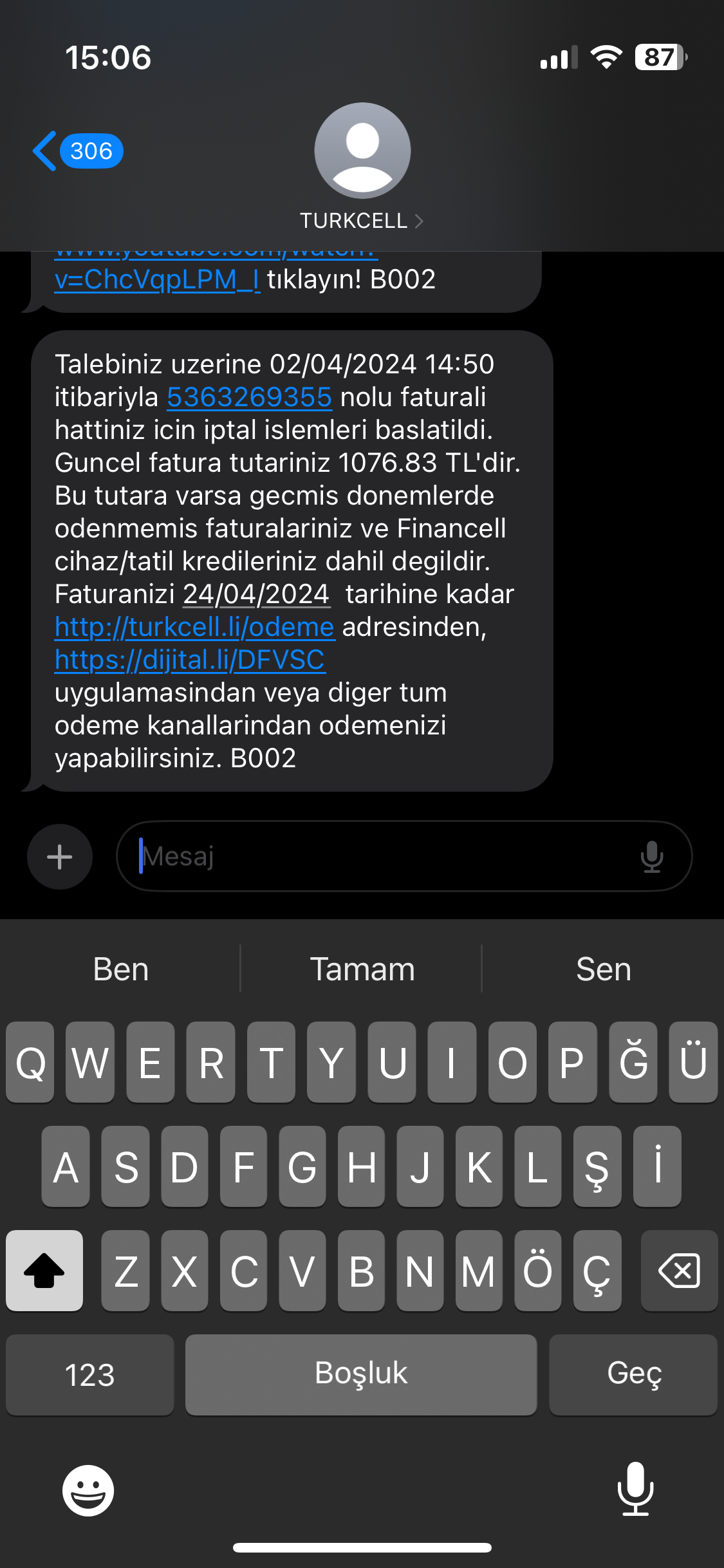The width and height of the screenshot is (724, 1568).
Task: Toggle the shift key
Action: (44, 1271)
